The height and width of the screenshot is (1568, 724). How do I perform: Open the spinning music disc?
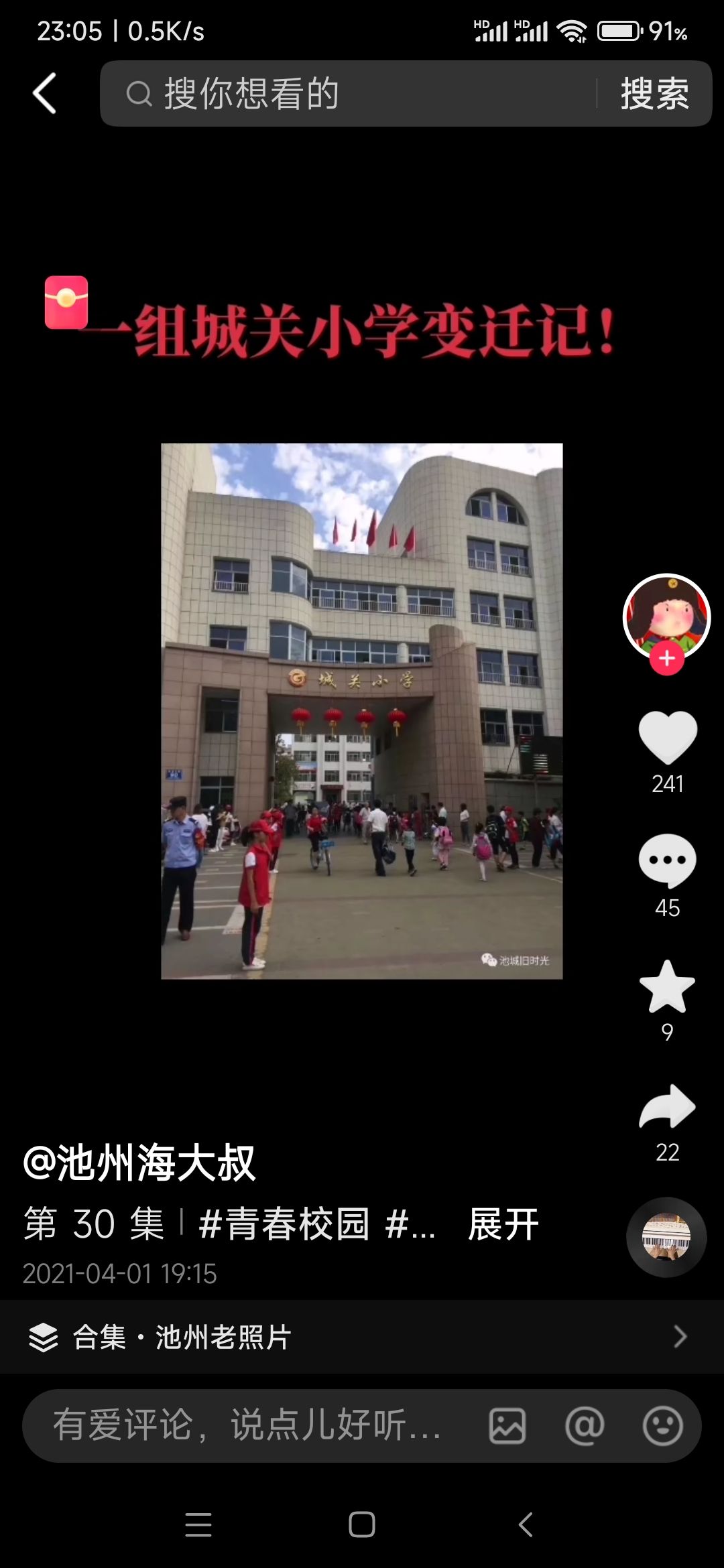click(x=666, y=1237)
